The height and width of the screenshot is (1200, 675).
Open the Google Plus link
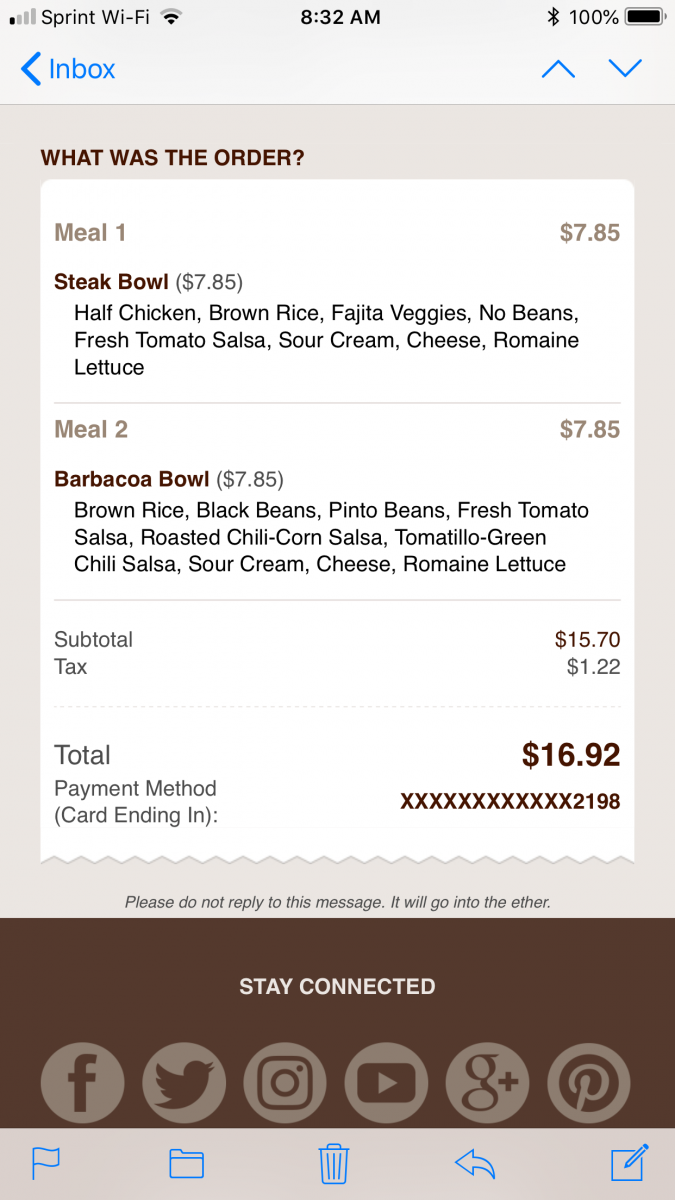(x=488, y=1083)
